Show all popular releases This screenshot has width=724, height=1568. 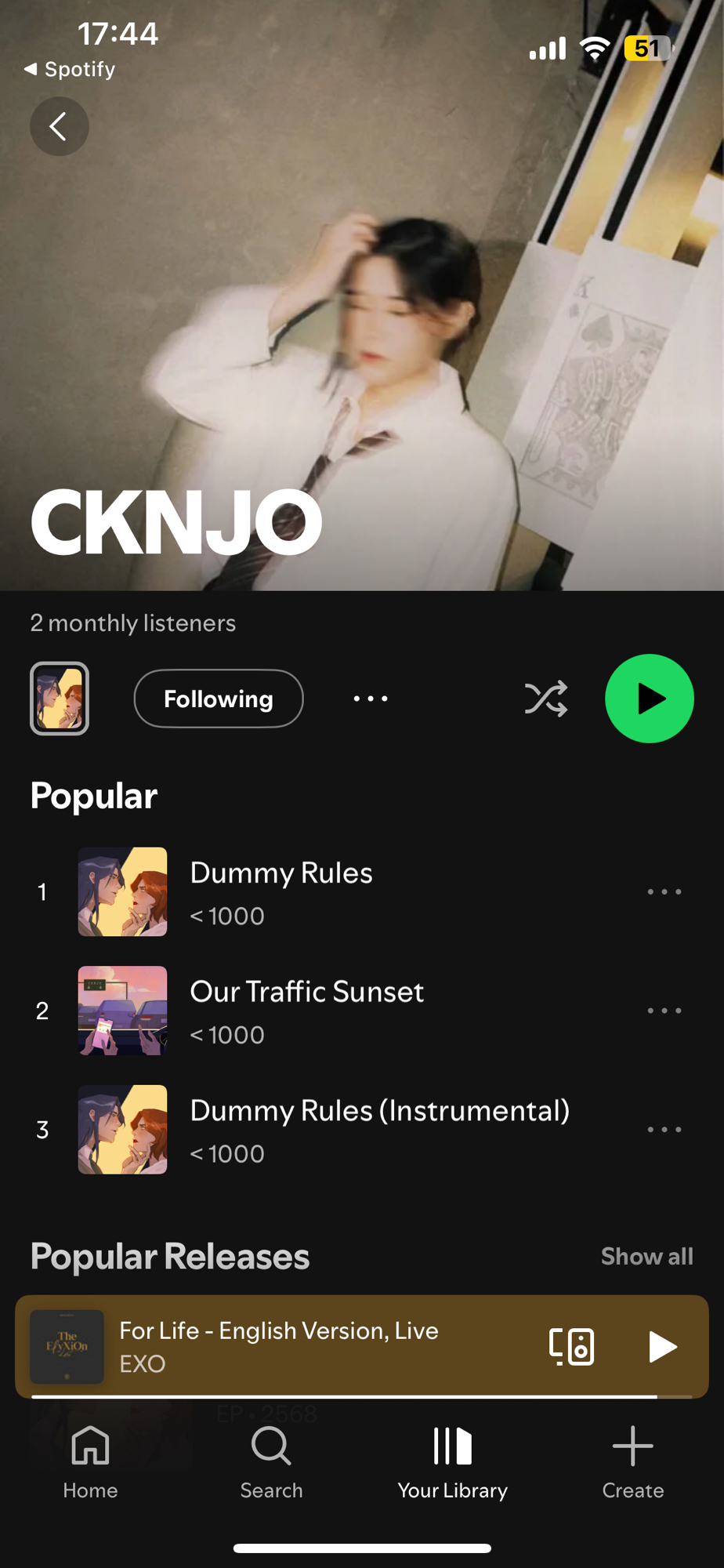coord(646,1257)
